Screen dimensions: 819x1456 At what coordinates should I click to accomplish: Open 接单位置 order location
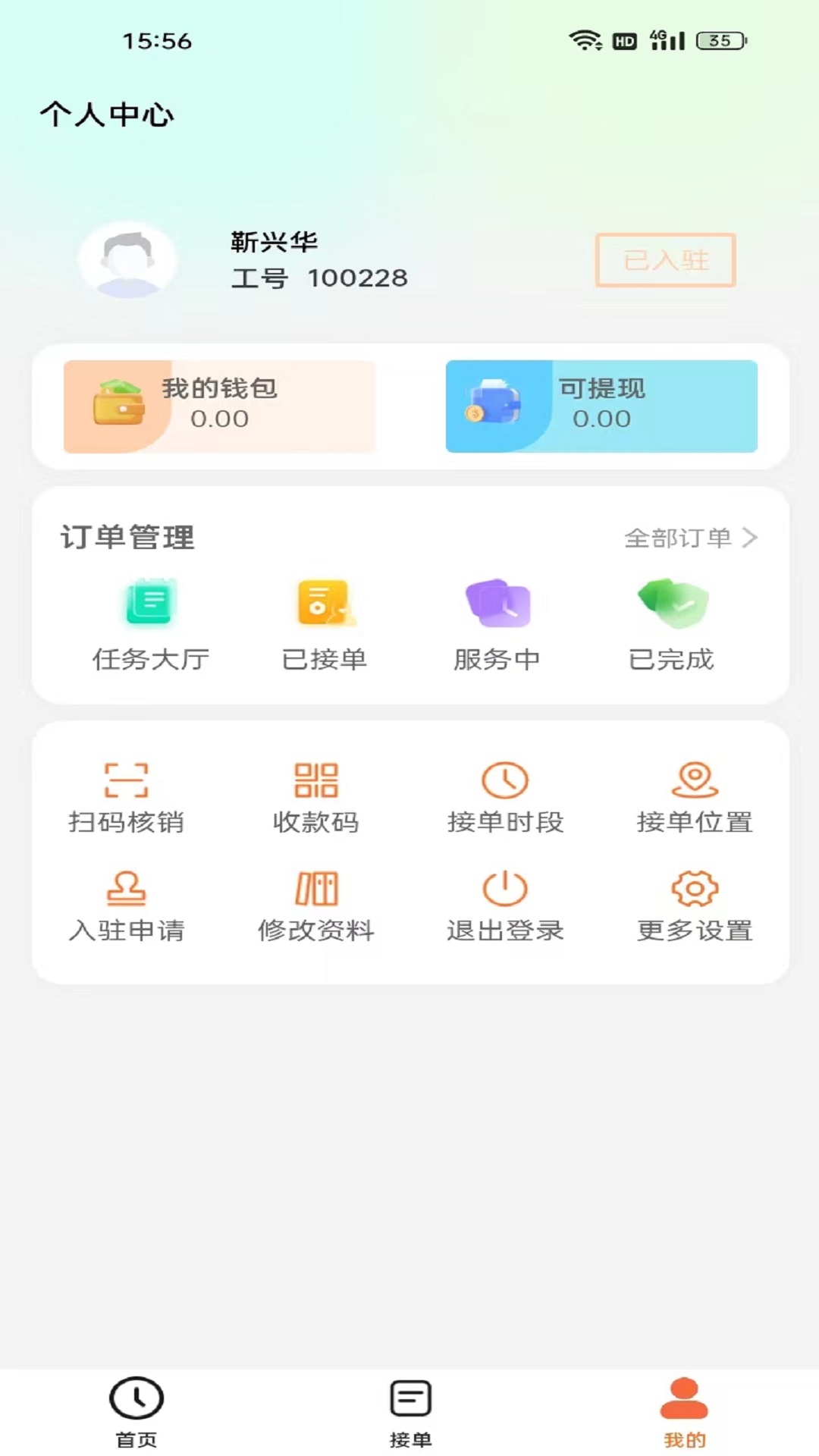(x=695, y=798)
